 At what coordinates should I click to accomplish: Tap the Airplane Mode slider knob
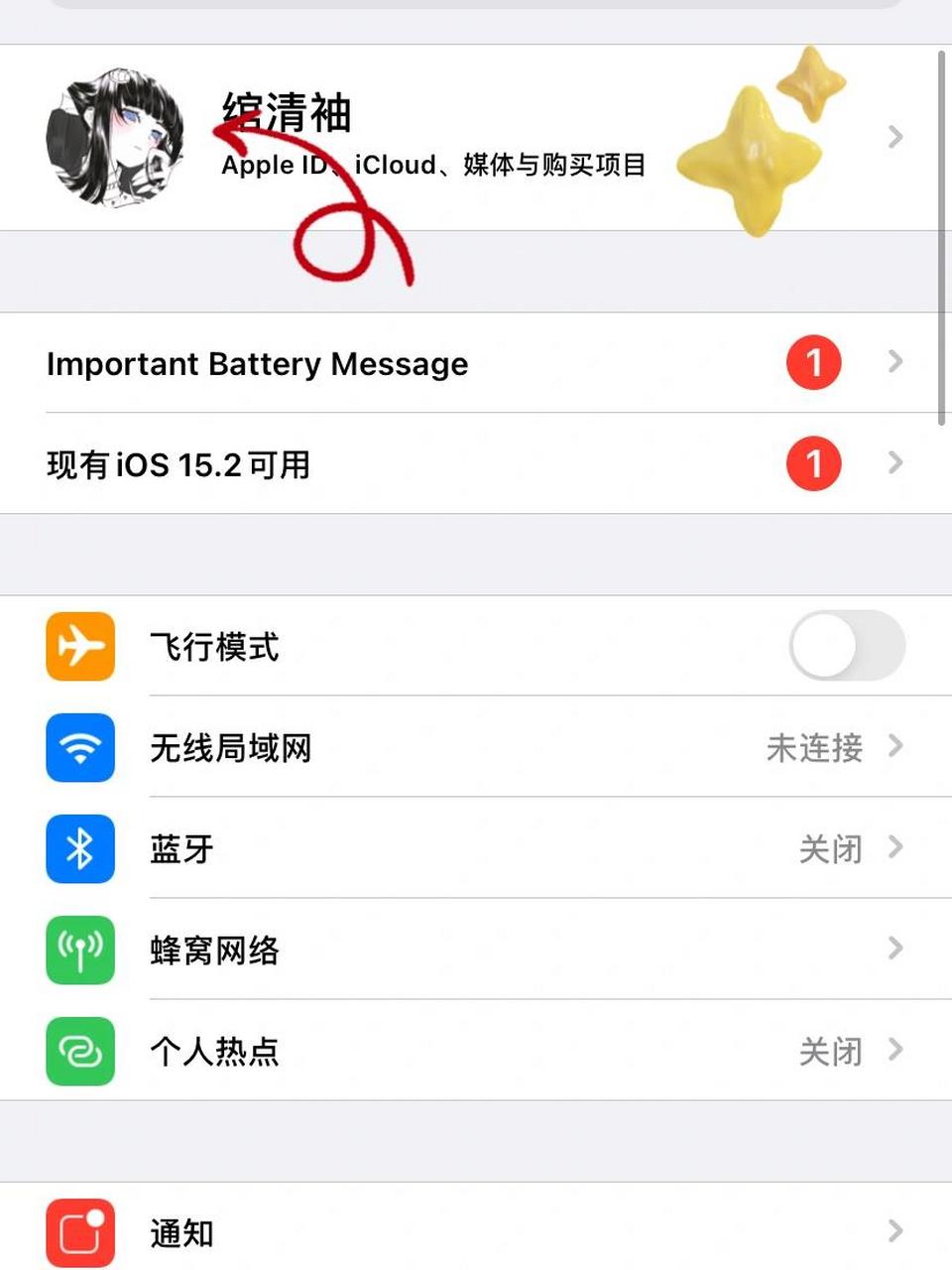823,646
